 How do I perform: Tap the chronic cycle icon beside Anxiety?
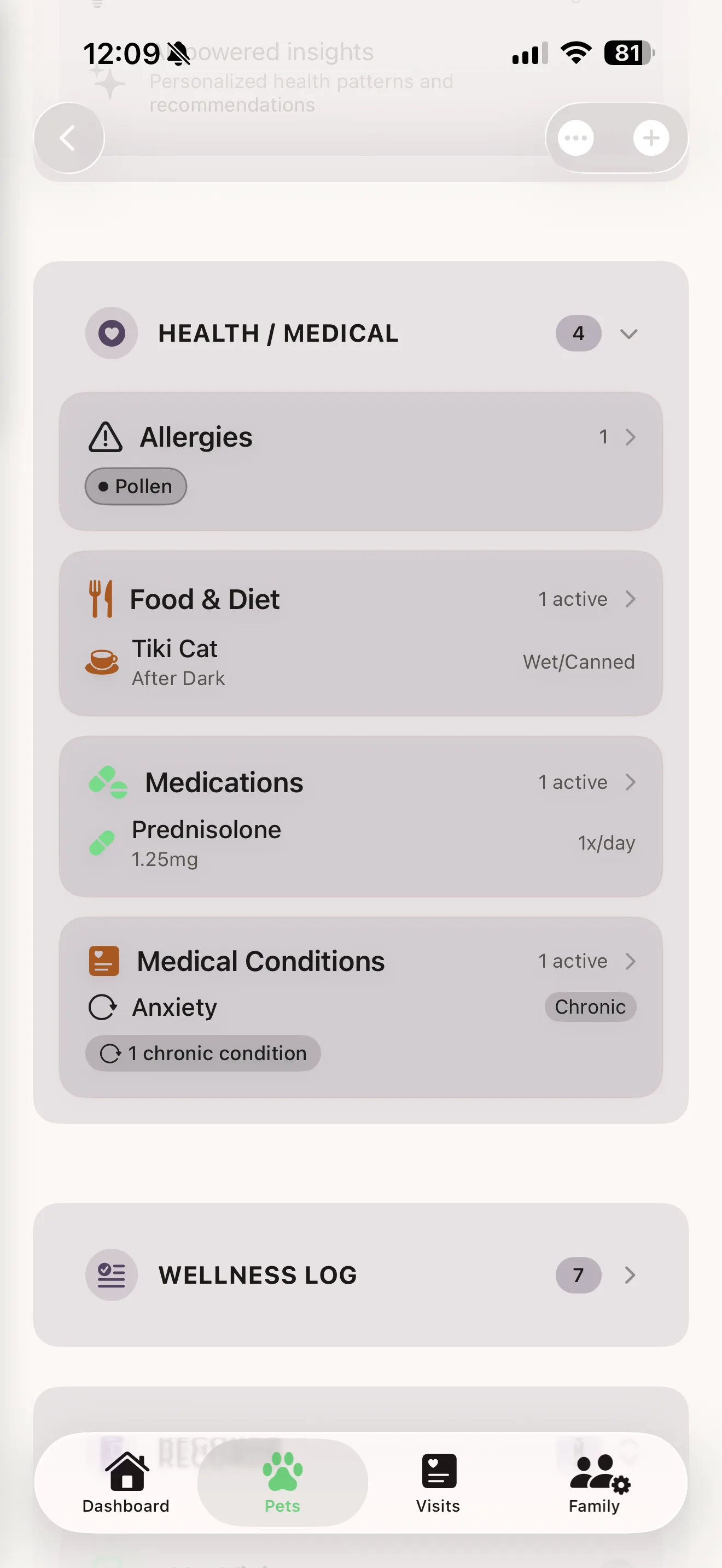click(103, 1008)
